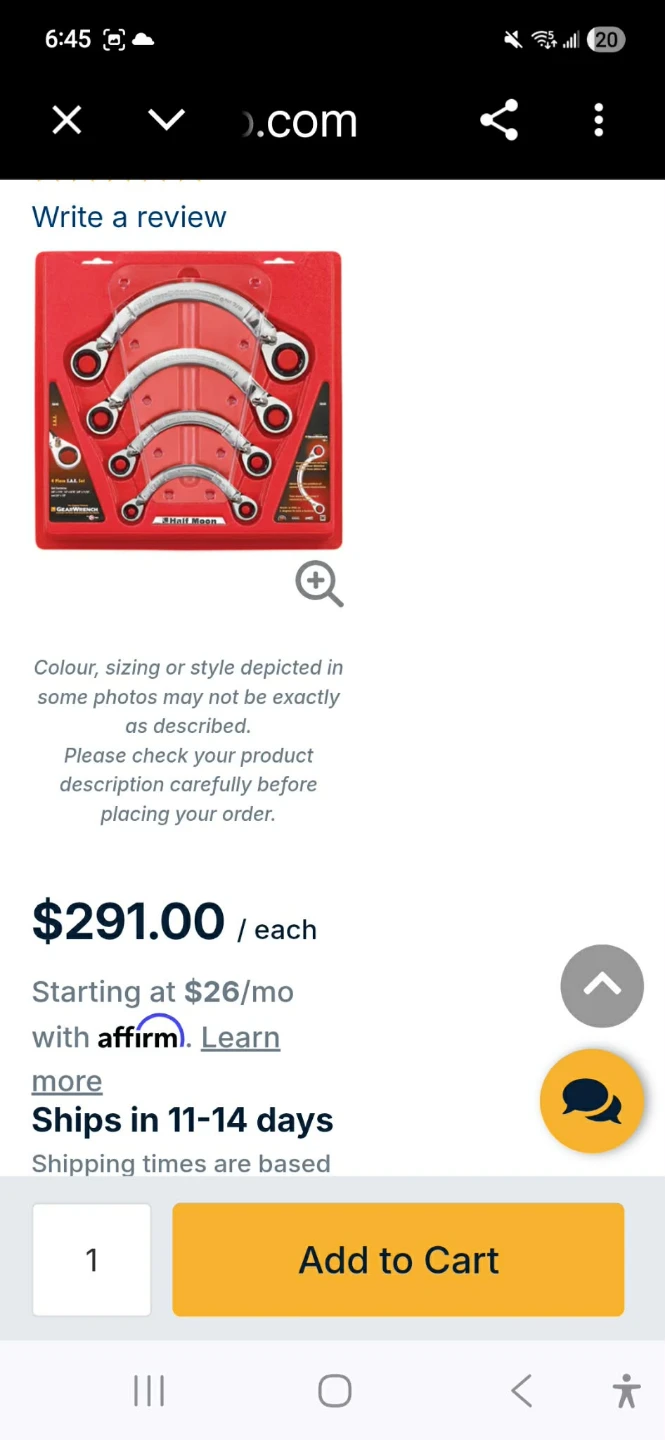The image size is (665, 1440).
Task: Jump to top with the grey up arrow
Action: (602, 986)
